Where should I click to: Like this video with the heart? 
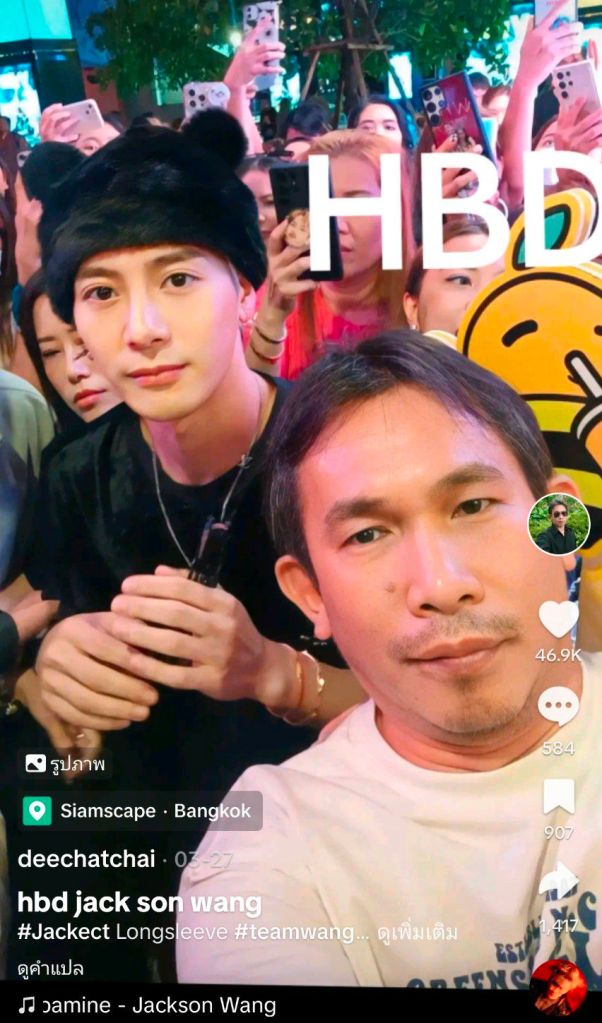tap(558, 619)
